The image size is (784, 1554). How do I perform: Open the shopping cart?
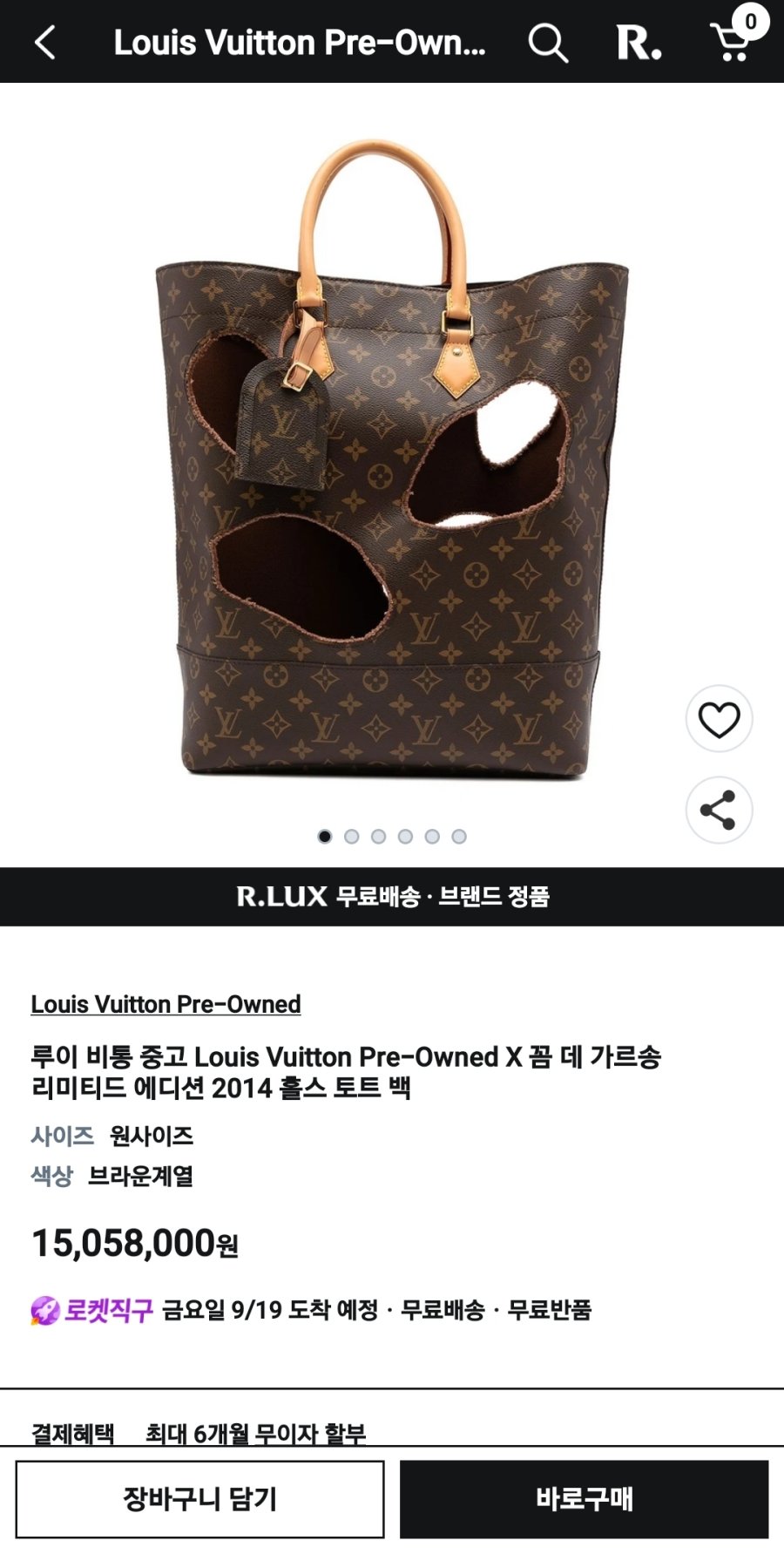(734, 41)
